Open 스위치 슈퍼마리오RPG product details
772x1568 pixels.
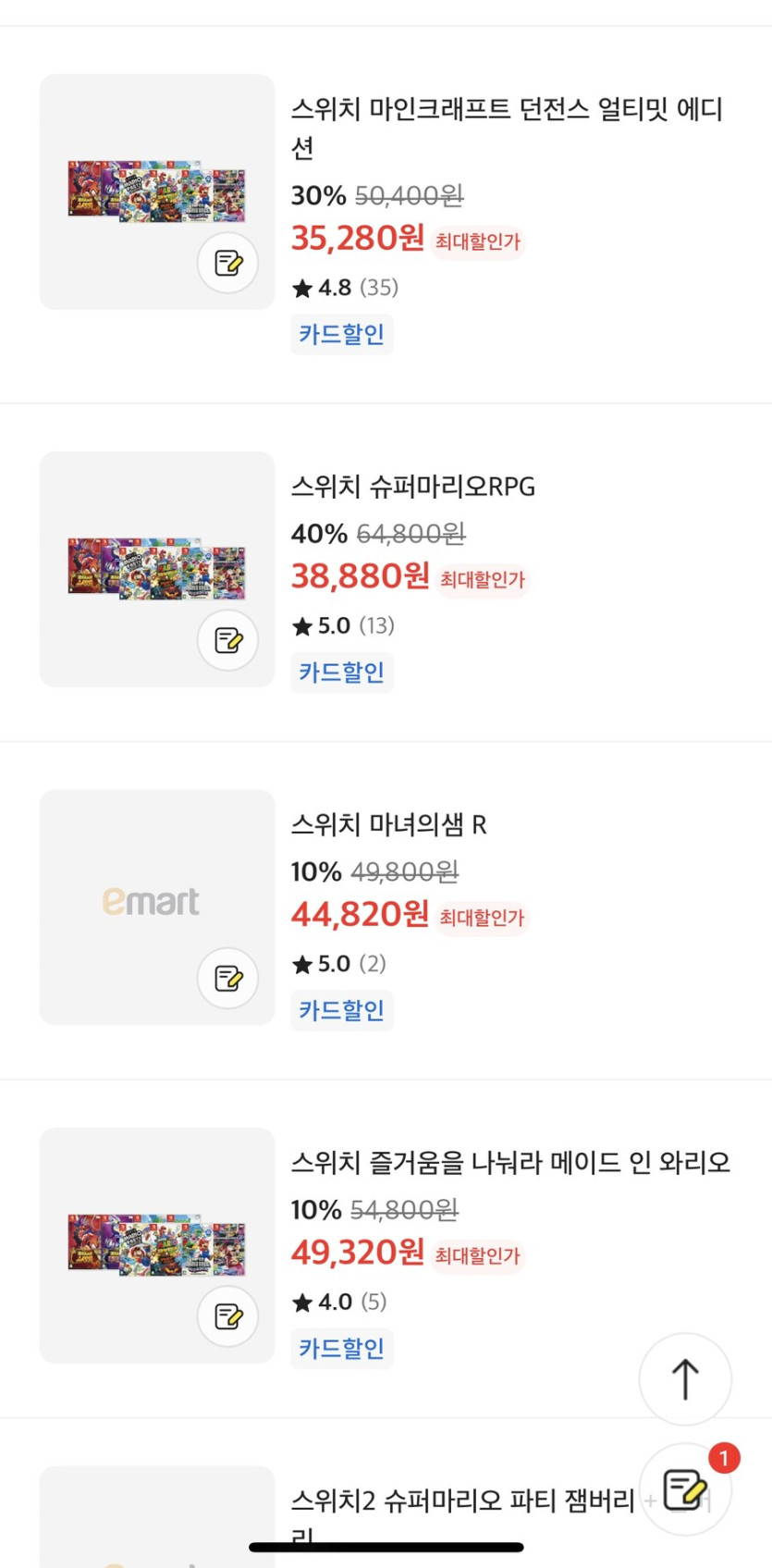[x=413, y=487]
